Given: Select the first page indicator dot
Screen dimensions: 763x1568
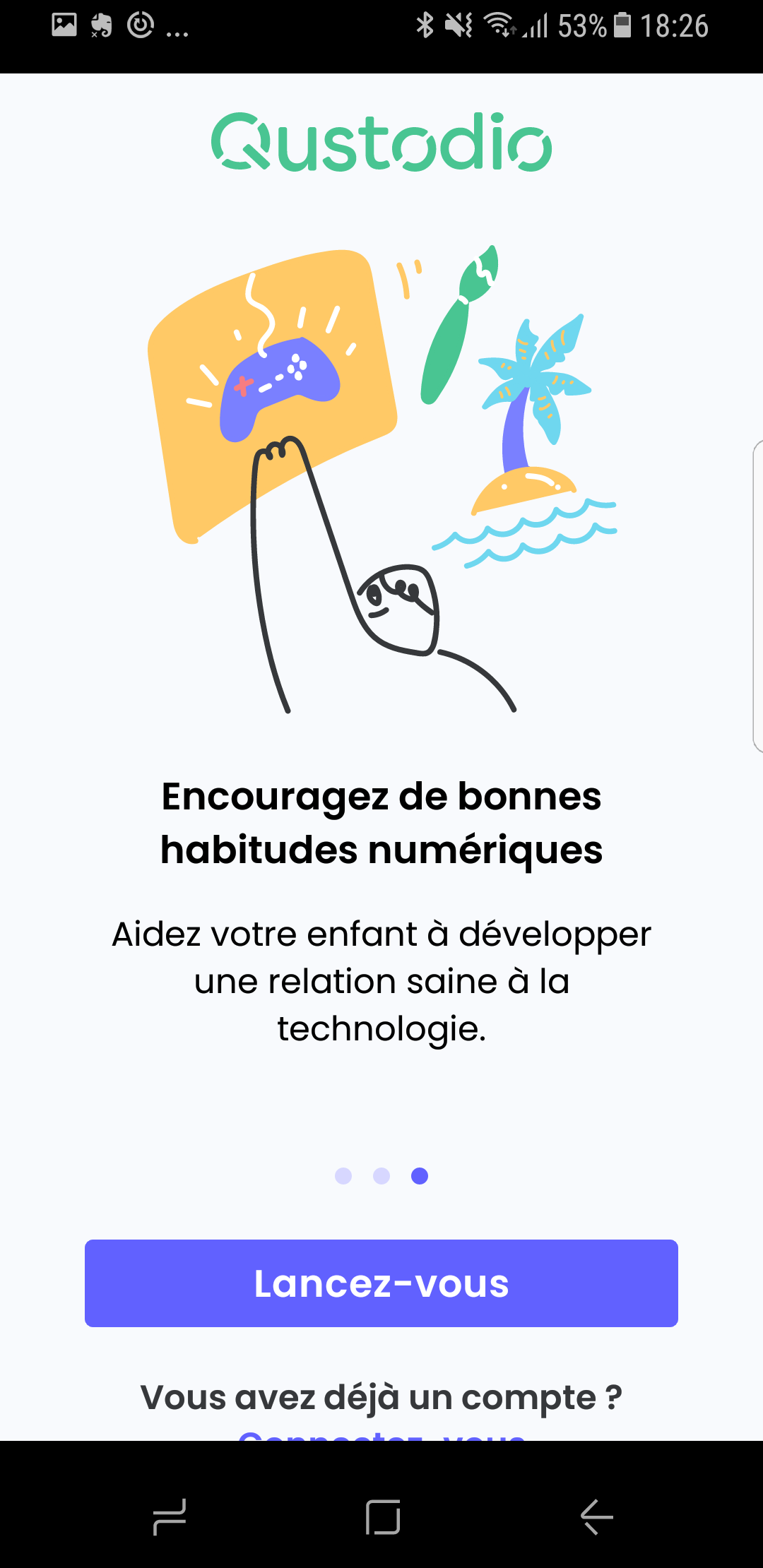Looking at the screenshot, I should point(343,1175).
